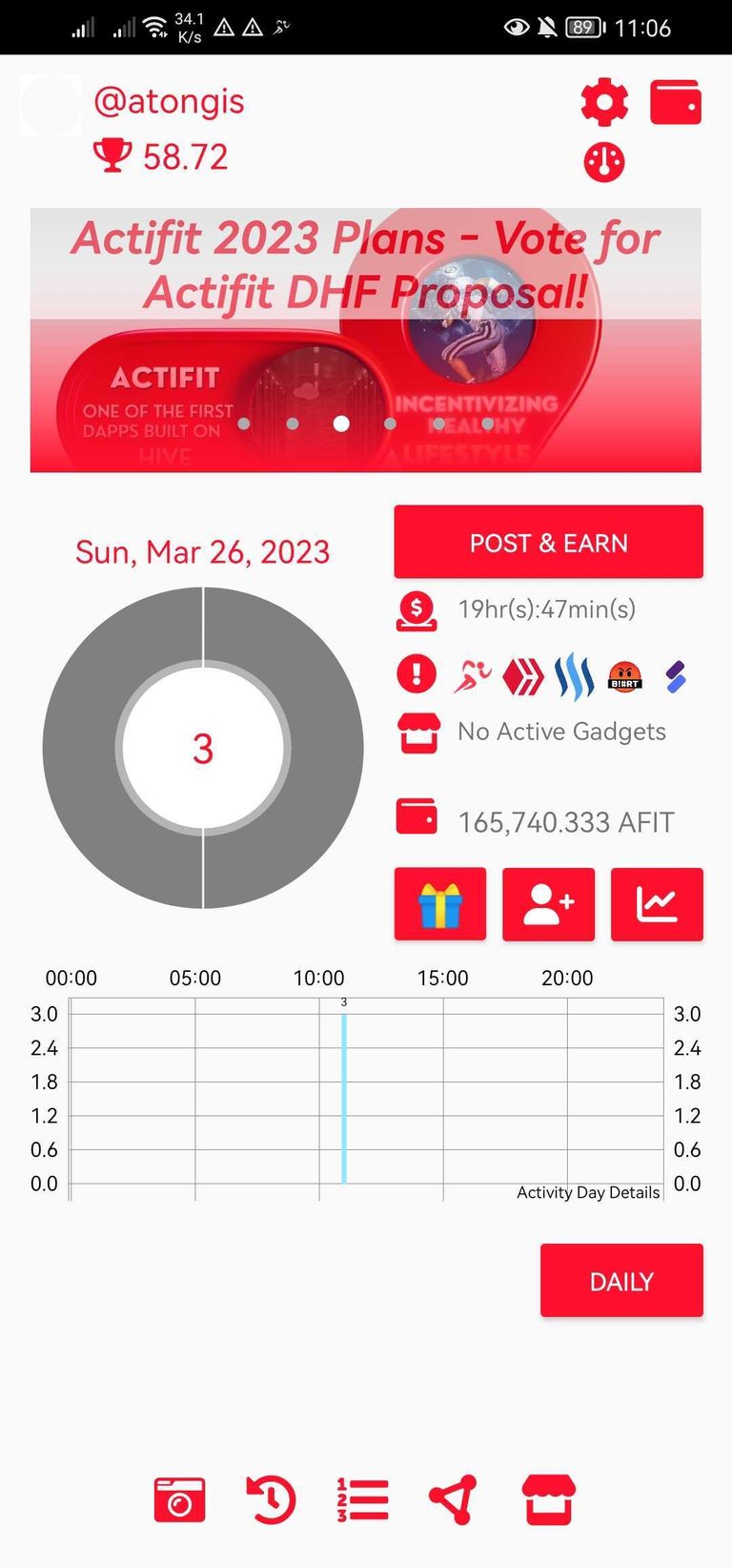Screen dimensions: 732x1568
Task: Tap the POST & EARN button
Action: pos(548,543)
